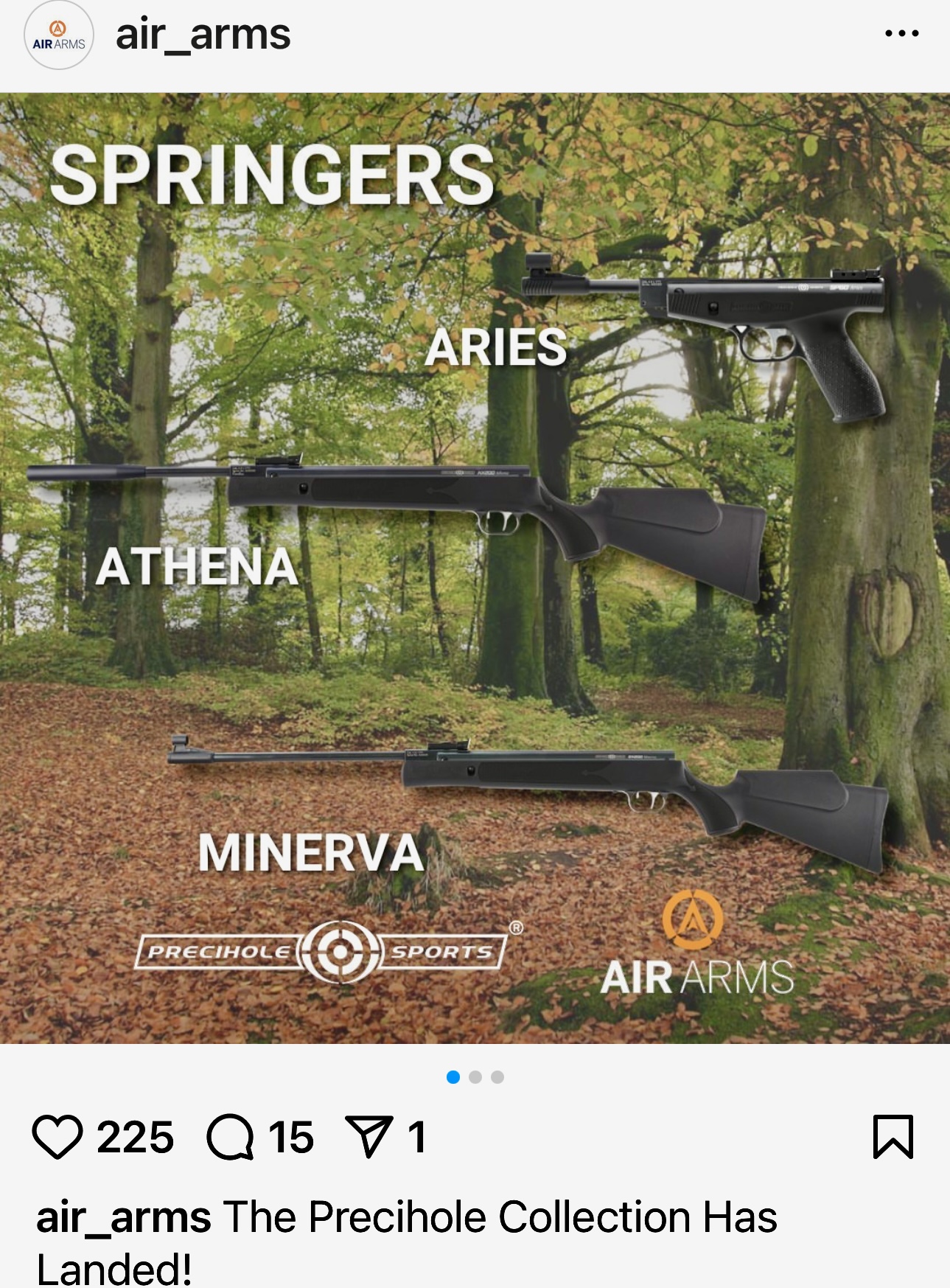950x1288 pixels.
Task: Bookmark this post
Action: click(893, 1136)
